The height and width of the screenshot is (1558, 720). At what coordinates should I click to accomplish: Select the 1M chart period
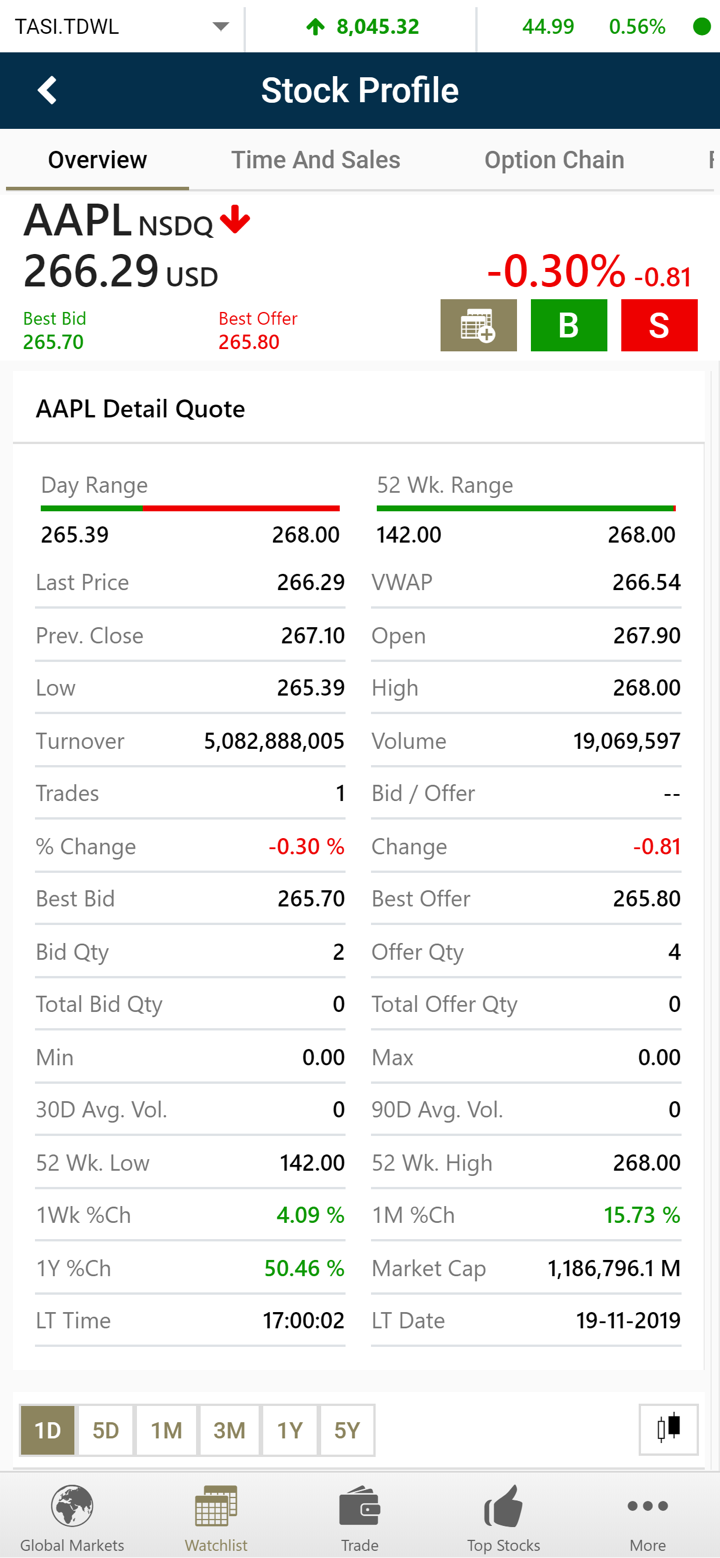[166, 1431]
